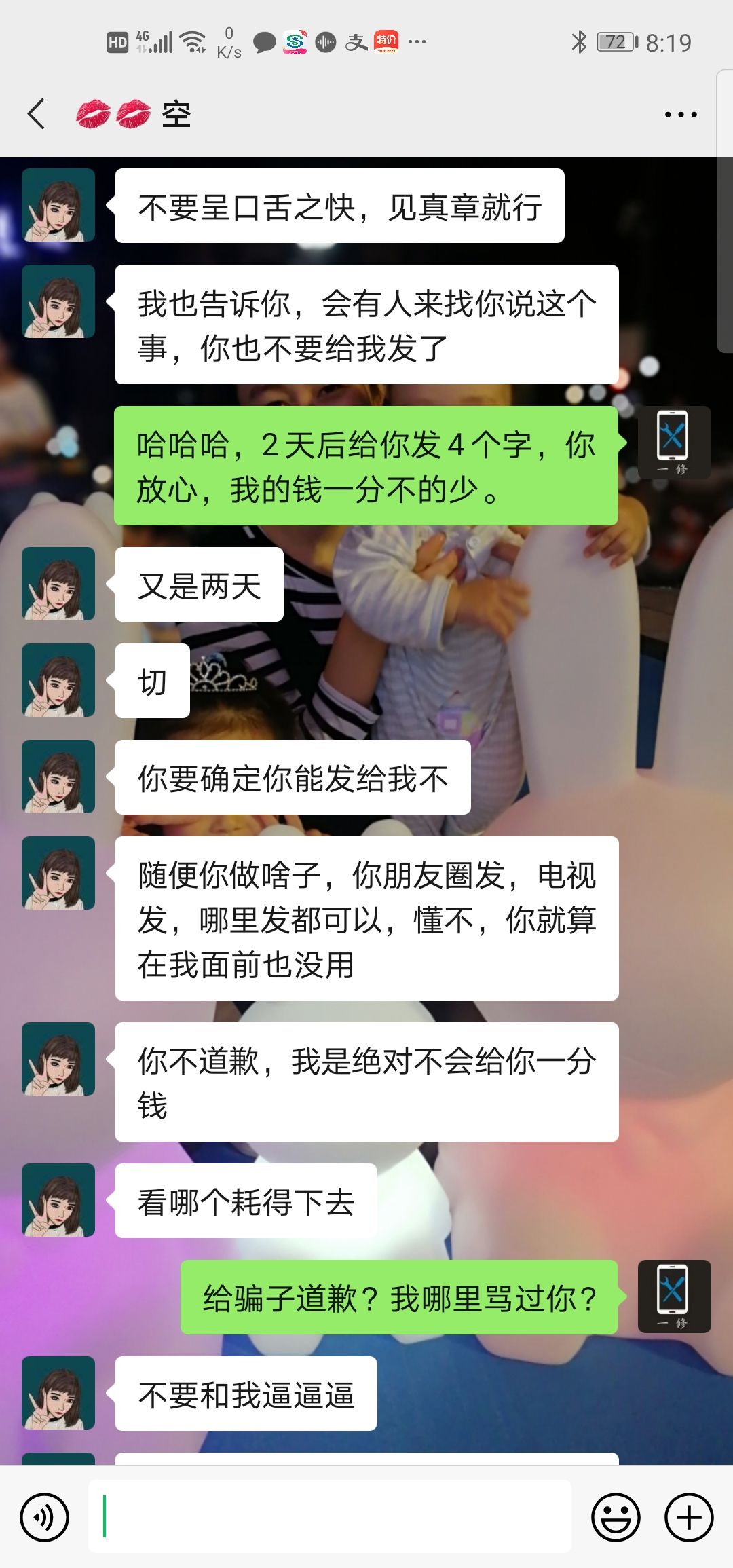Go back to the chat list
733x1568 pixels.
pos(37,114)
